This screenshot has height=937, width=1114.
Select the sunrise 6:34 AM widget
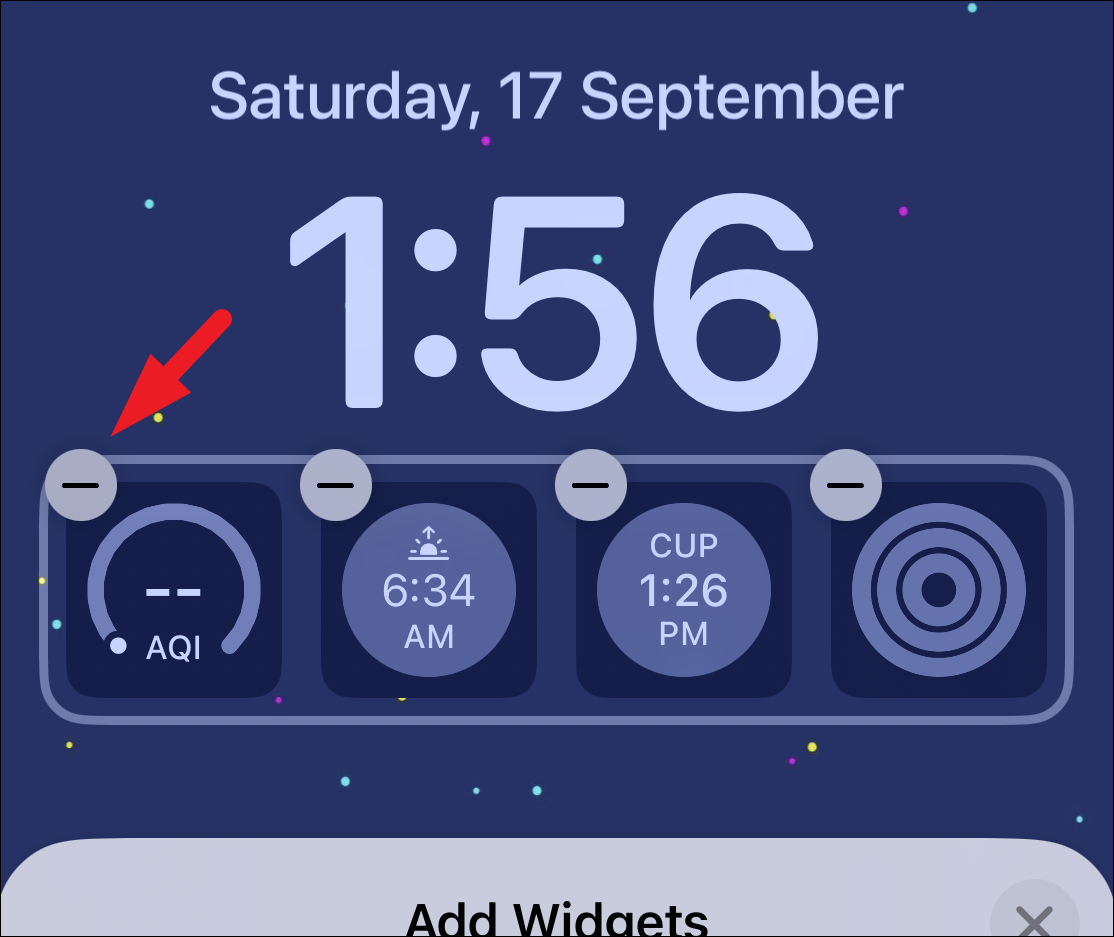[x=429, y=590]
